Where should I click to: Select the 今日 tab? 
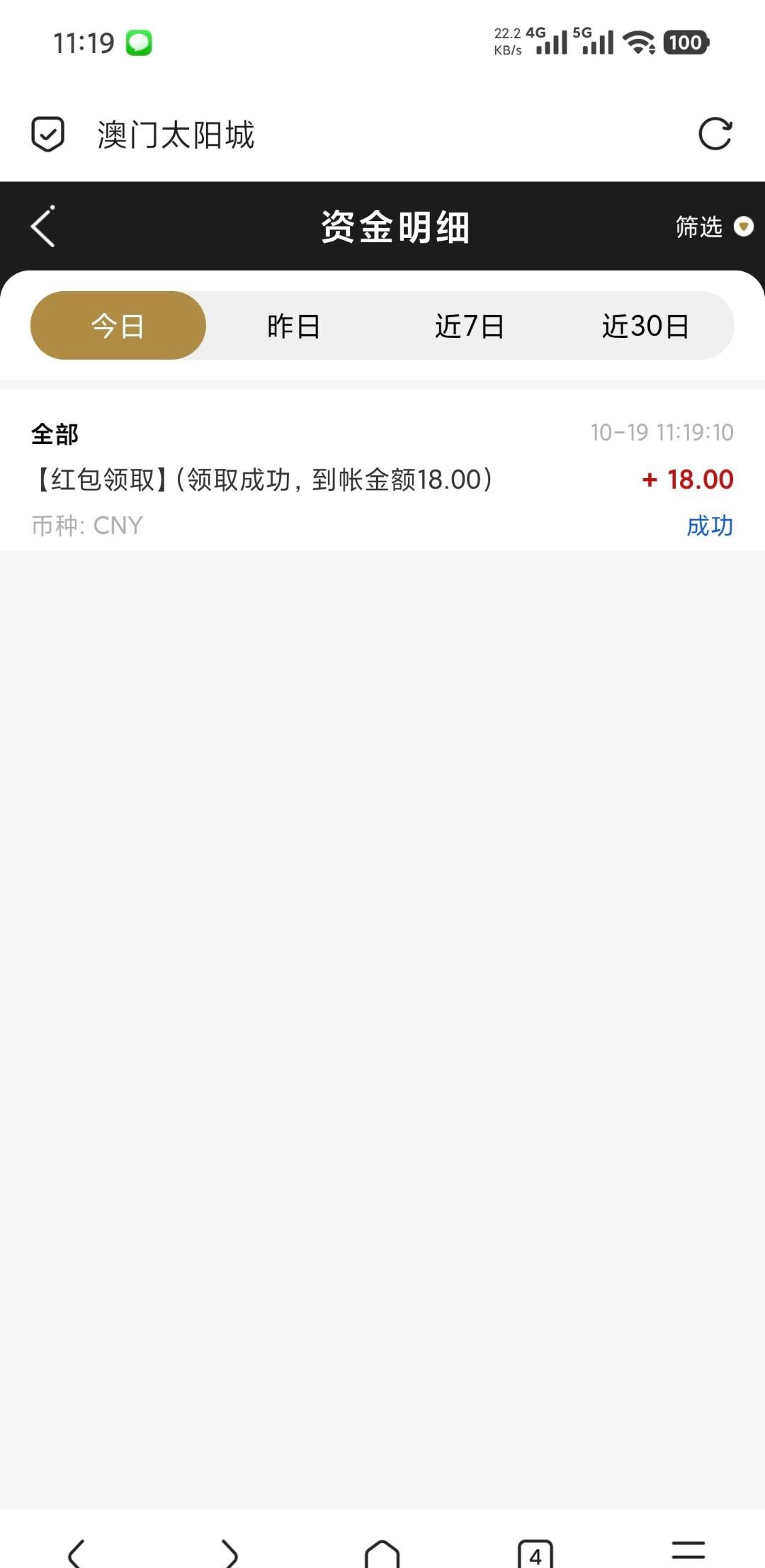[118, 326]
